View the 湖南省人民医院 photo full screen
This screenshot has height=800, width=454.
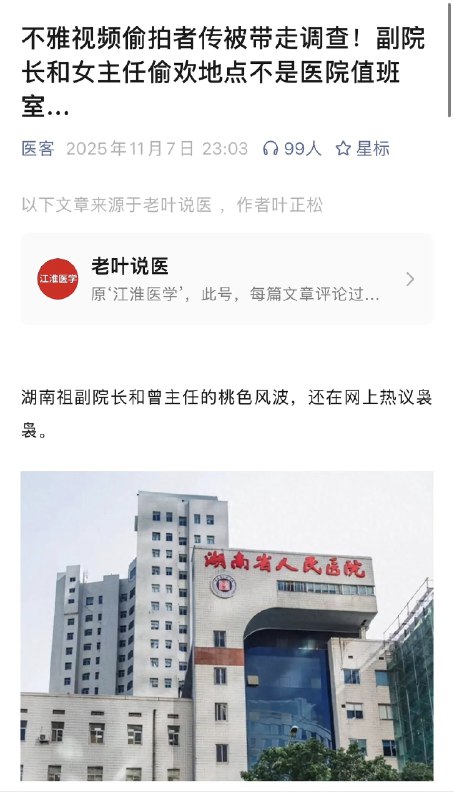coord(227,626)
